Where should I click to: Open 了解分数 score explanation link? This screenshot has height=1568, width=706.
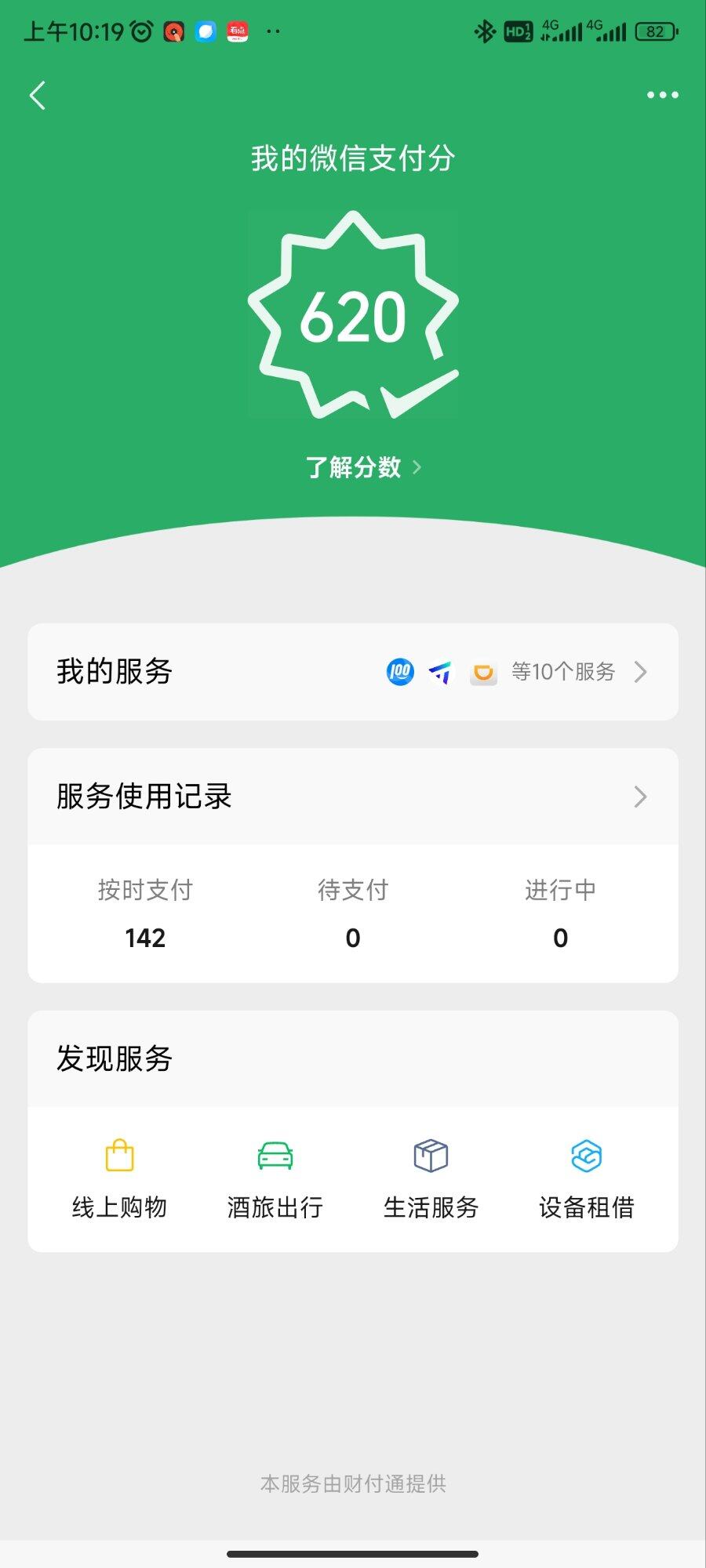tap(363, 467)
